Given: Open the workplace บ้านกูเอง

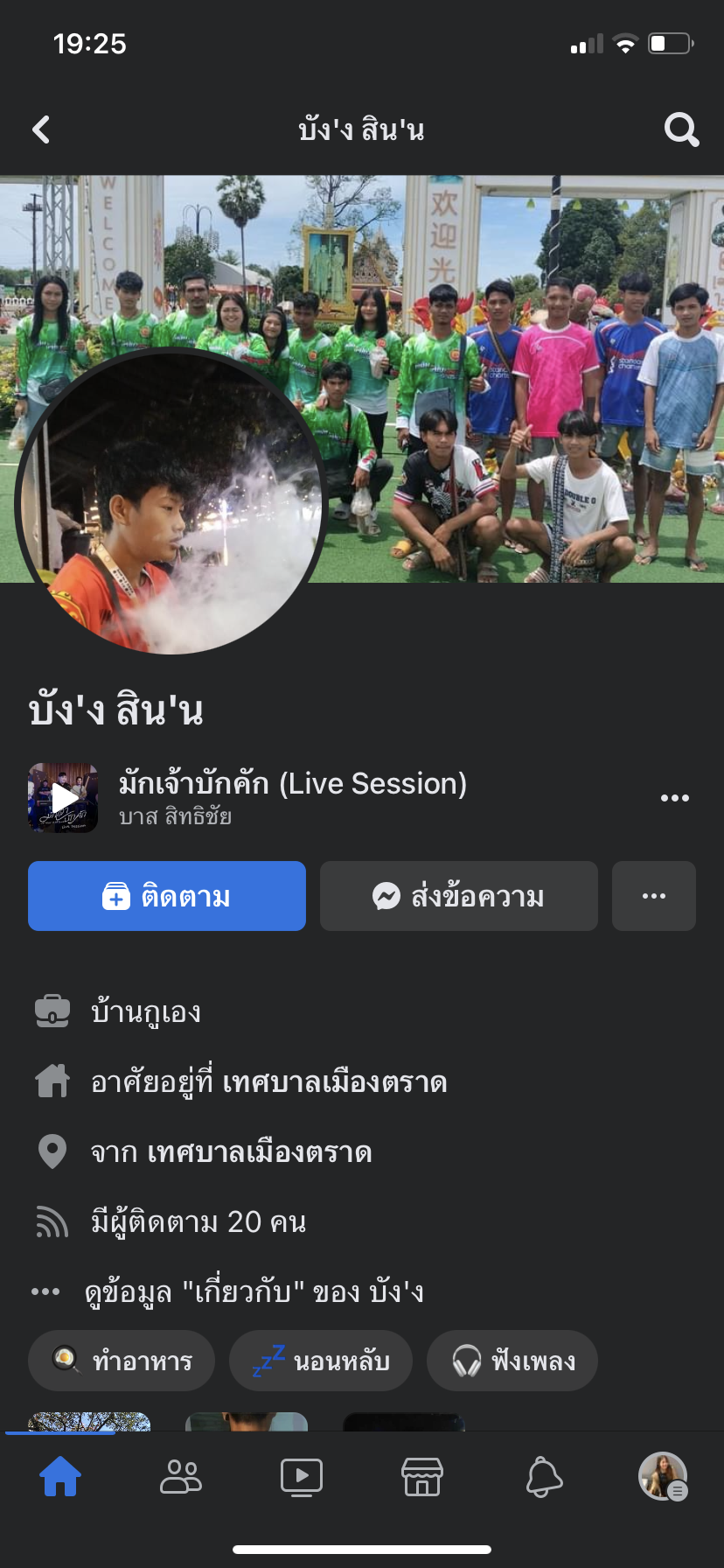Looking at the screenshot, I should tap(146, 1011).
